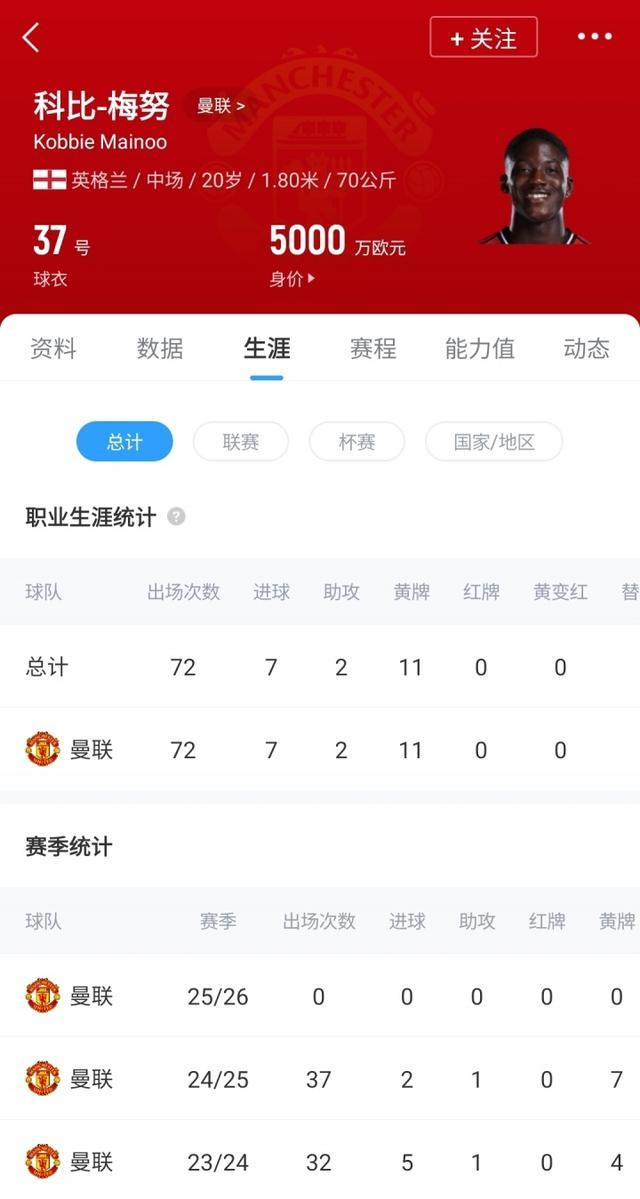Switch to the 数据 tab
Screen dimensions: 640x1199
coord(160,348)
